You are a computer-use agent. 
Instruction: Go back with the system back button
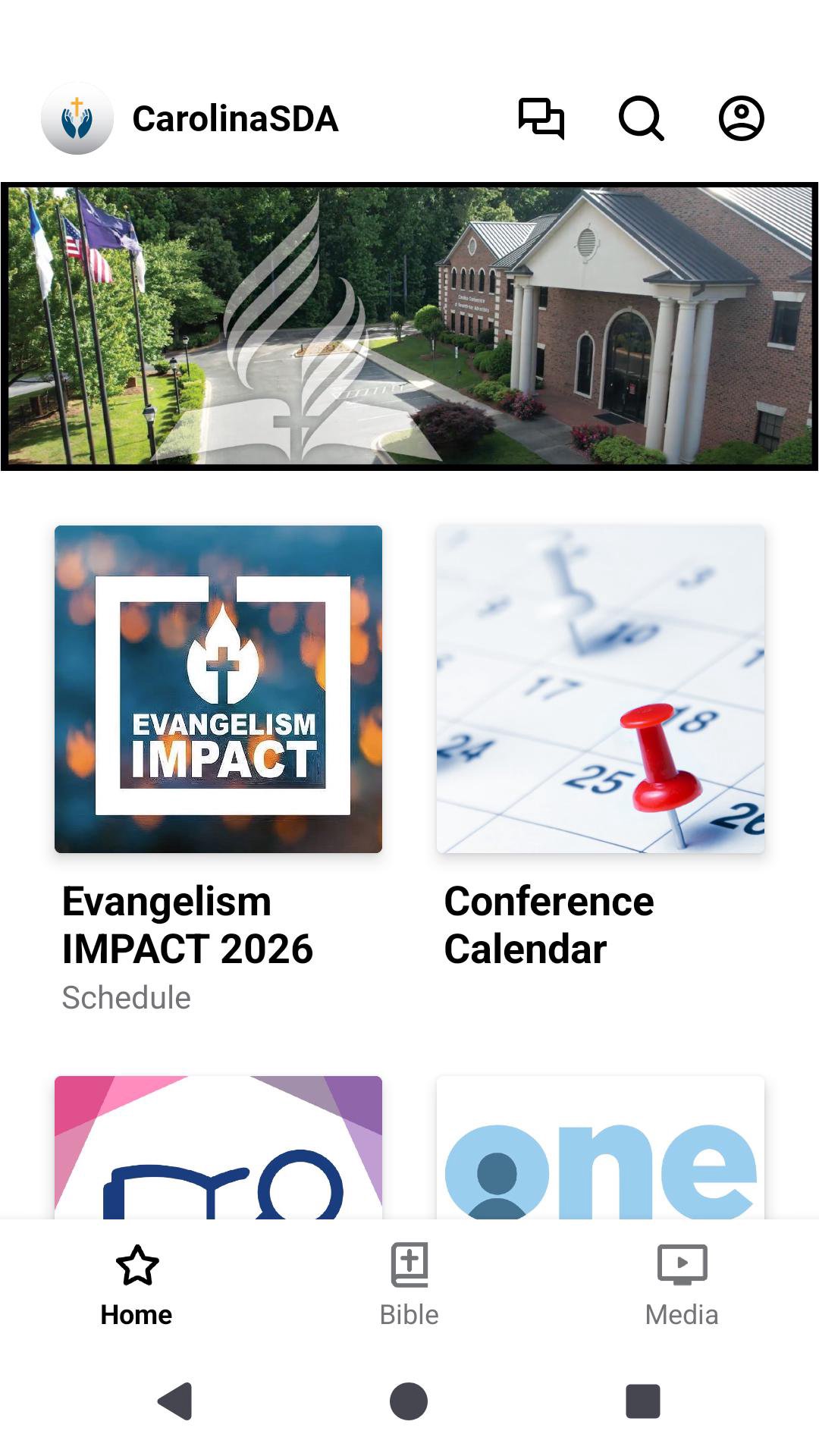click(x=176, y=1401)
